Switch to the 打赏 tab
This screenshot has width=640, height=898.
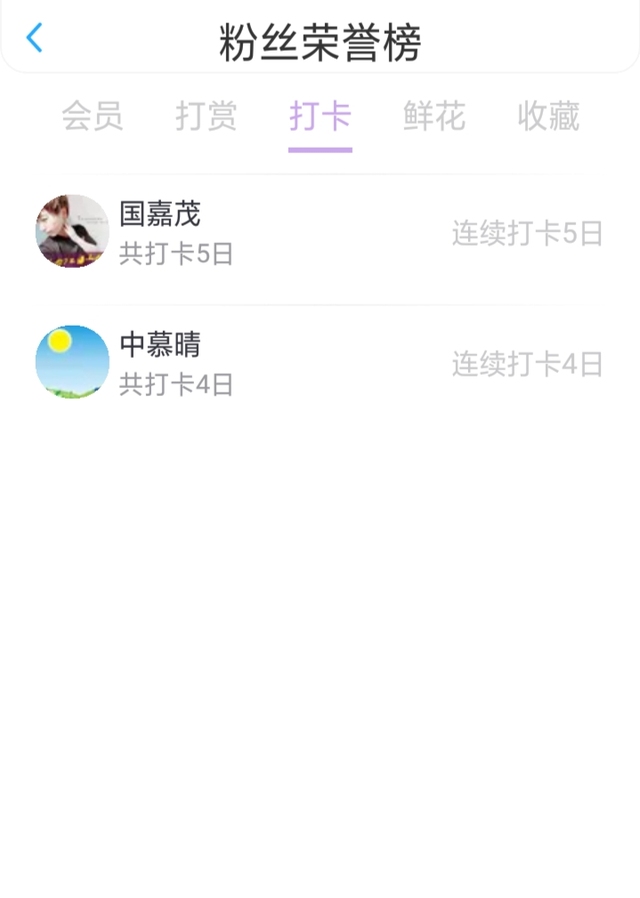tap(206, 116)
